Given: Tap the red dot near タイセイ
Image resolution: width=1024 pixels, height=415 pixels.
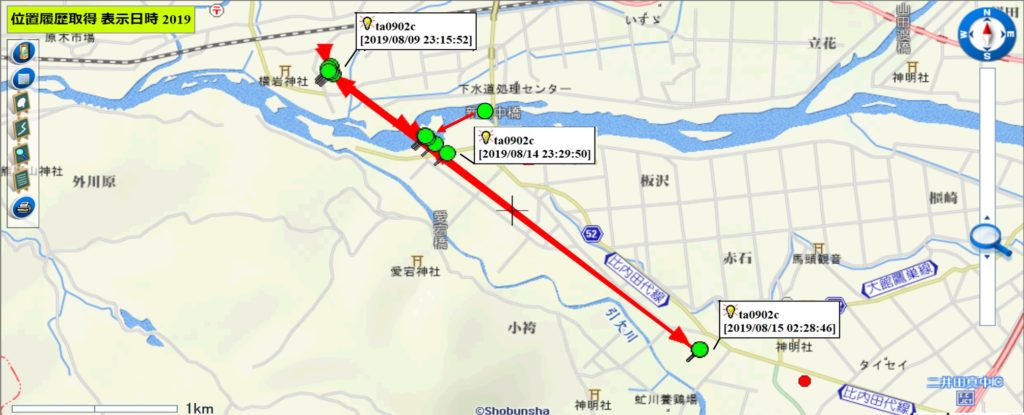Looking at the screenshot, I should point(803,381).
